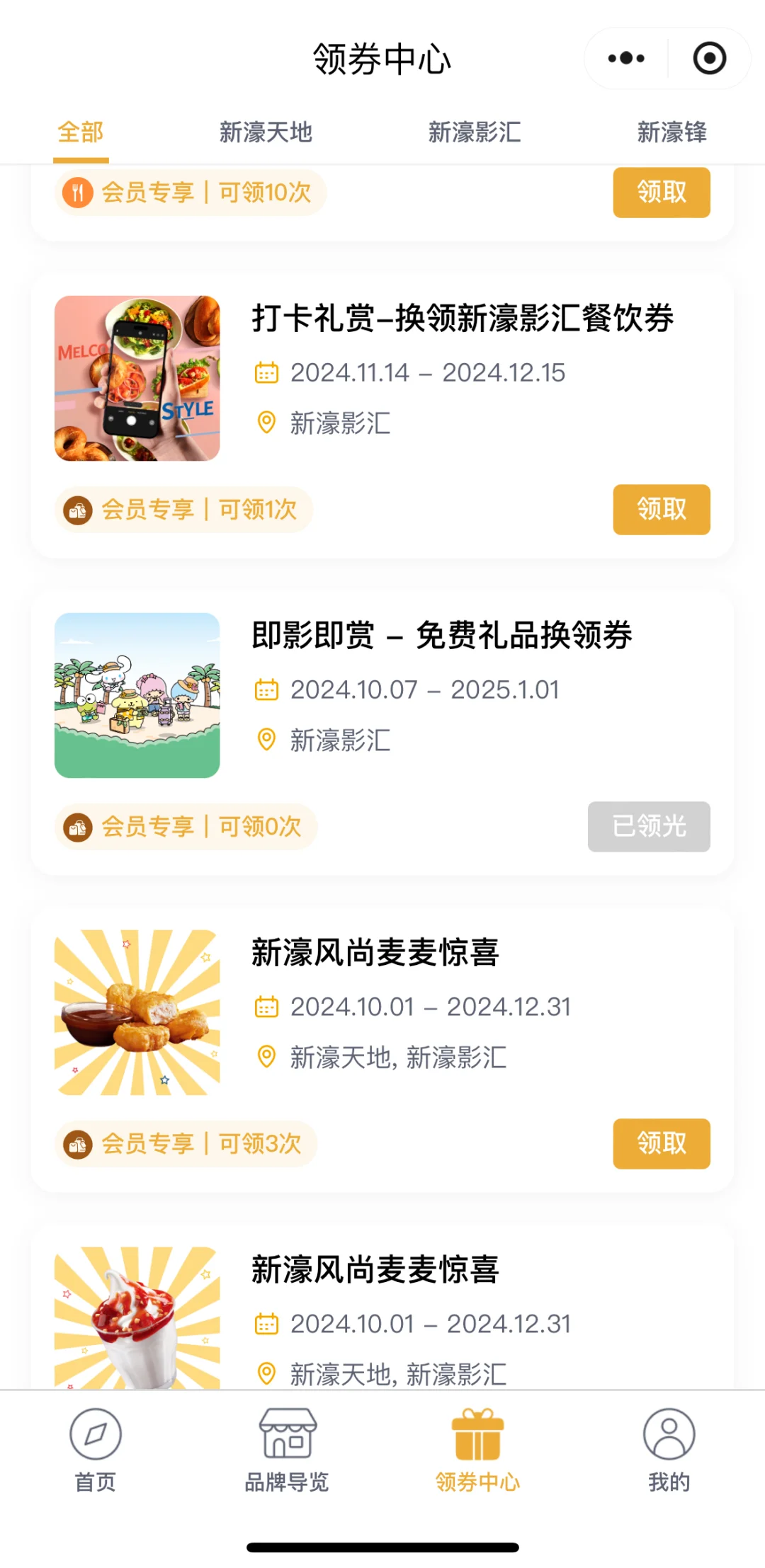The width and height of the screenshot is (765, 1568).
Task: Select the 全部 tab
Action: pyautogui.click(x=81, y=132)
